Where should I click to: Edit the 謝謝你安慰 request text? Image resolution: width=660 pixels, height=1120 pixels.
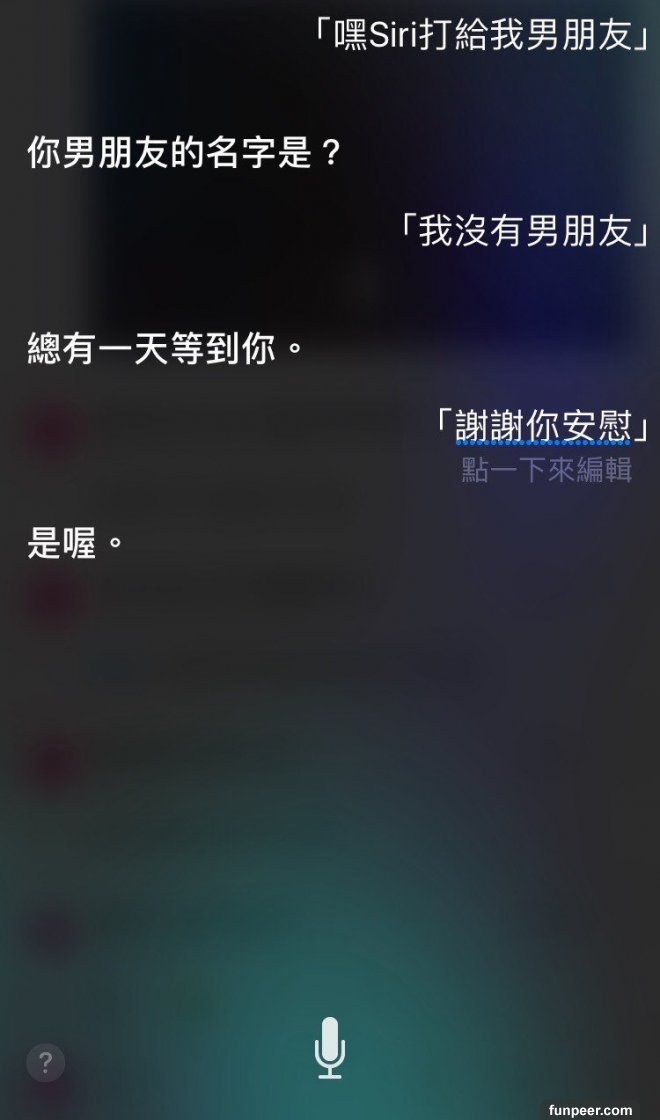(x=544, y=428)
